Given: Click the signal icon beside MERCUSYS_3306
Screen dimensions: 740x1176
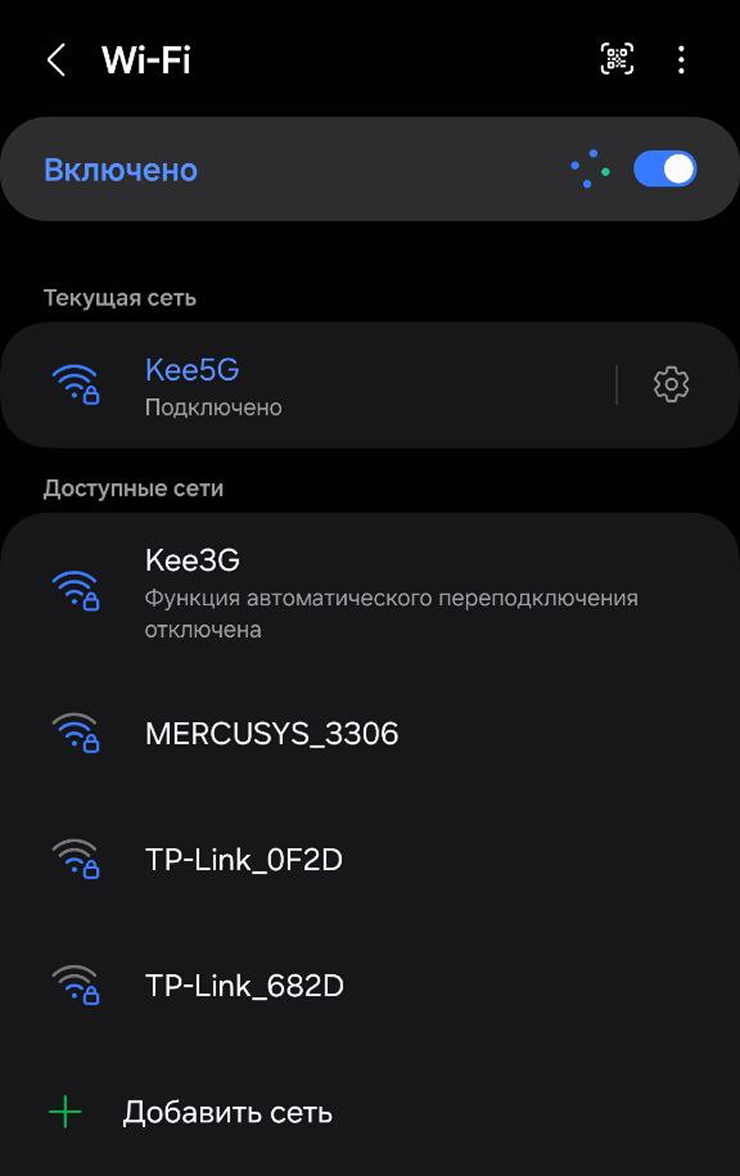Looking at the screenshot, I should click(79, 733).
